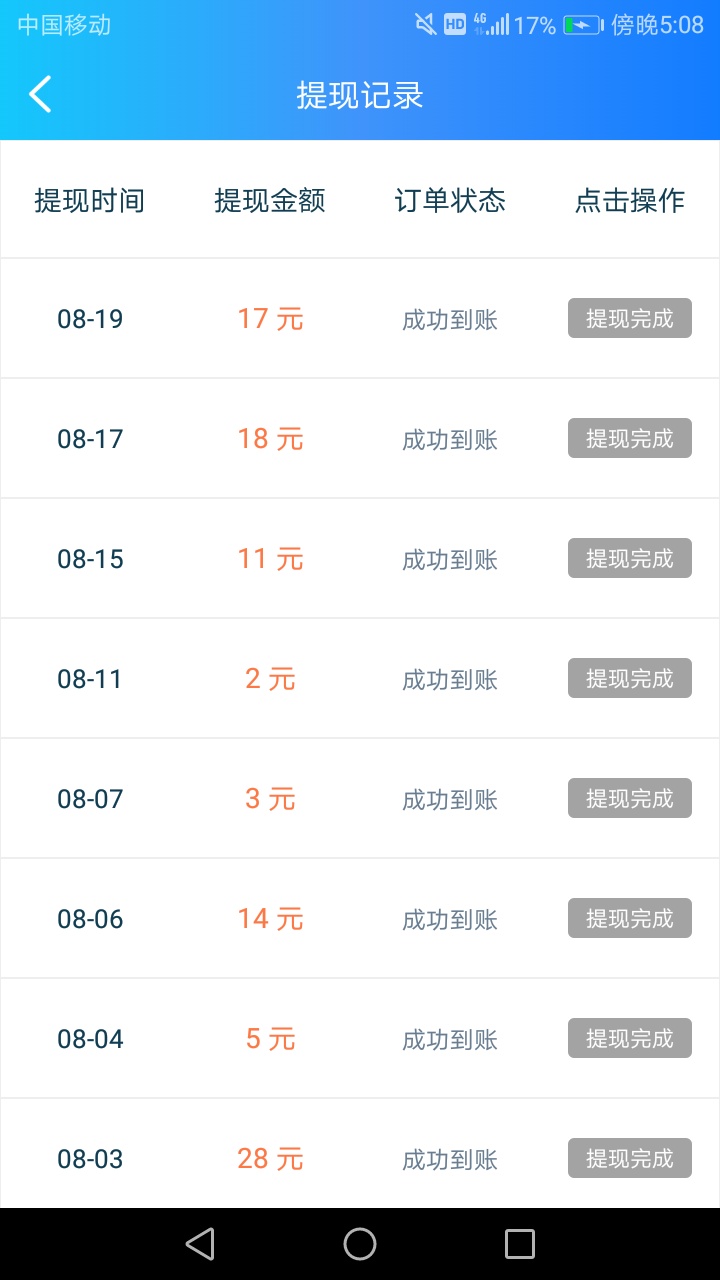Tap 提现完成 button for the 08-19 withdrawal

pos(630,318)
